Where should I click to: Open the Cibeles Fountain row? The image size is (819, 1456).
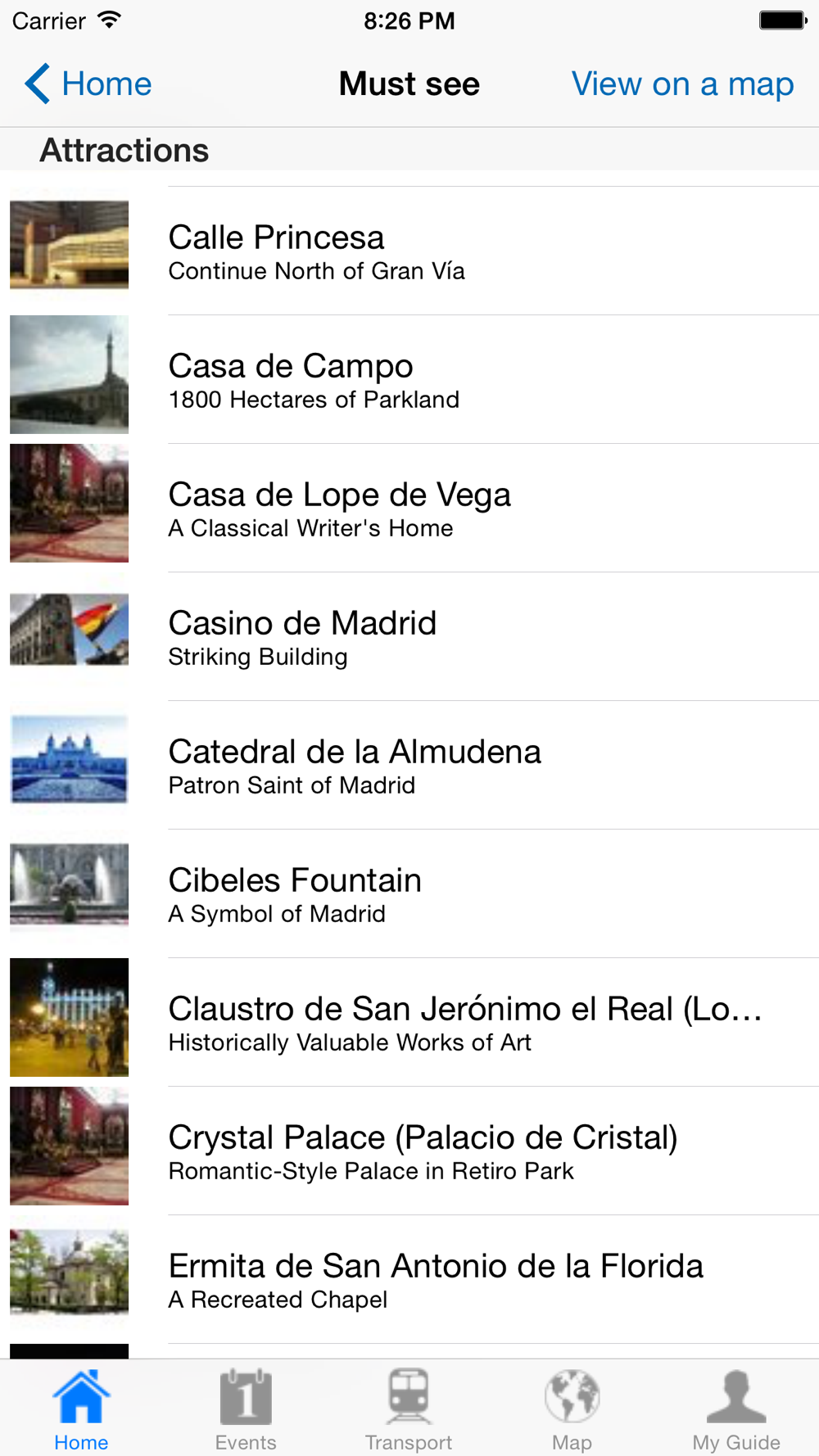(409, 893)
